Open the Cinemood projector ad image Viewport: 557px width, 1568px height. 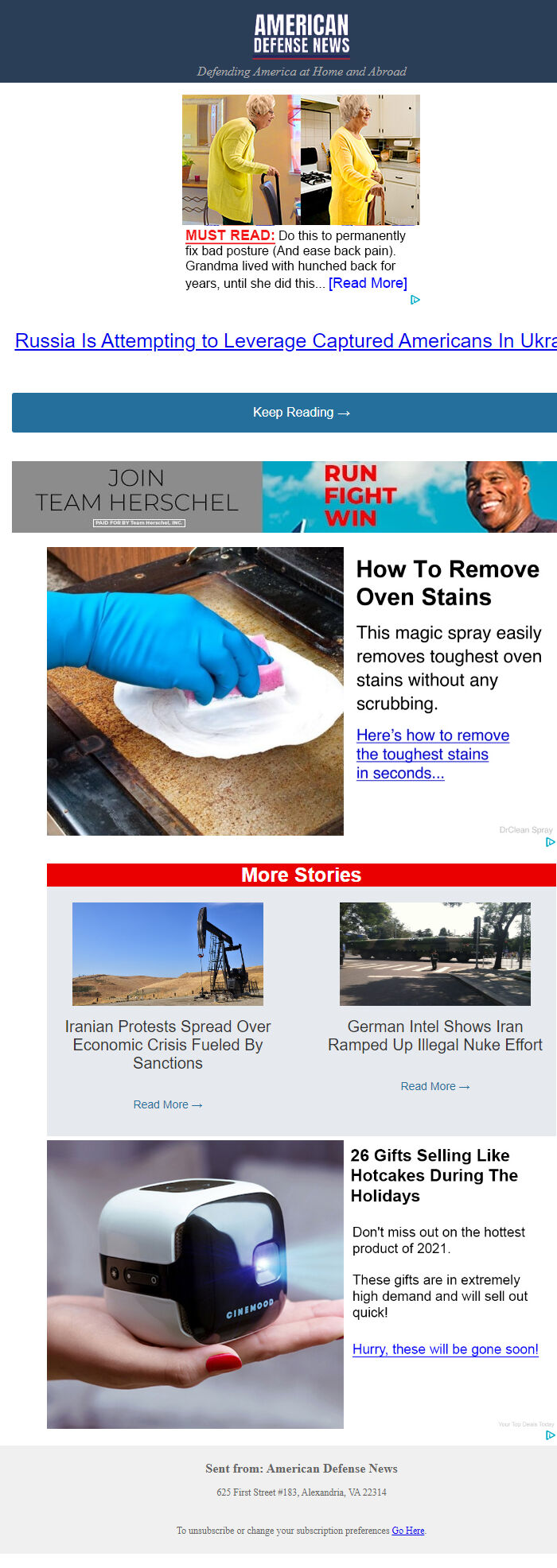pos(195,1284)
